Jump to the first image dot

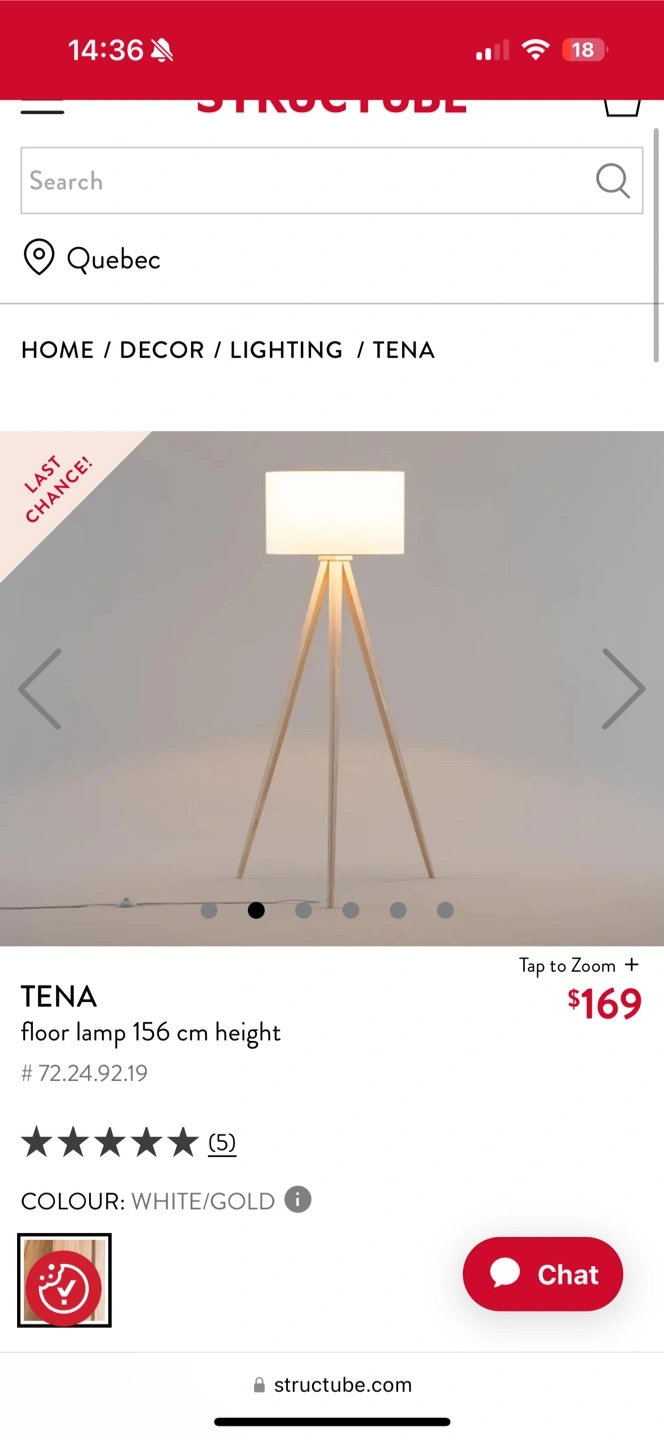(x=209, y=910)
